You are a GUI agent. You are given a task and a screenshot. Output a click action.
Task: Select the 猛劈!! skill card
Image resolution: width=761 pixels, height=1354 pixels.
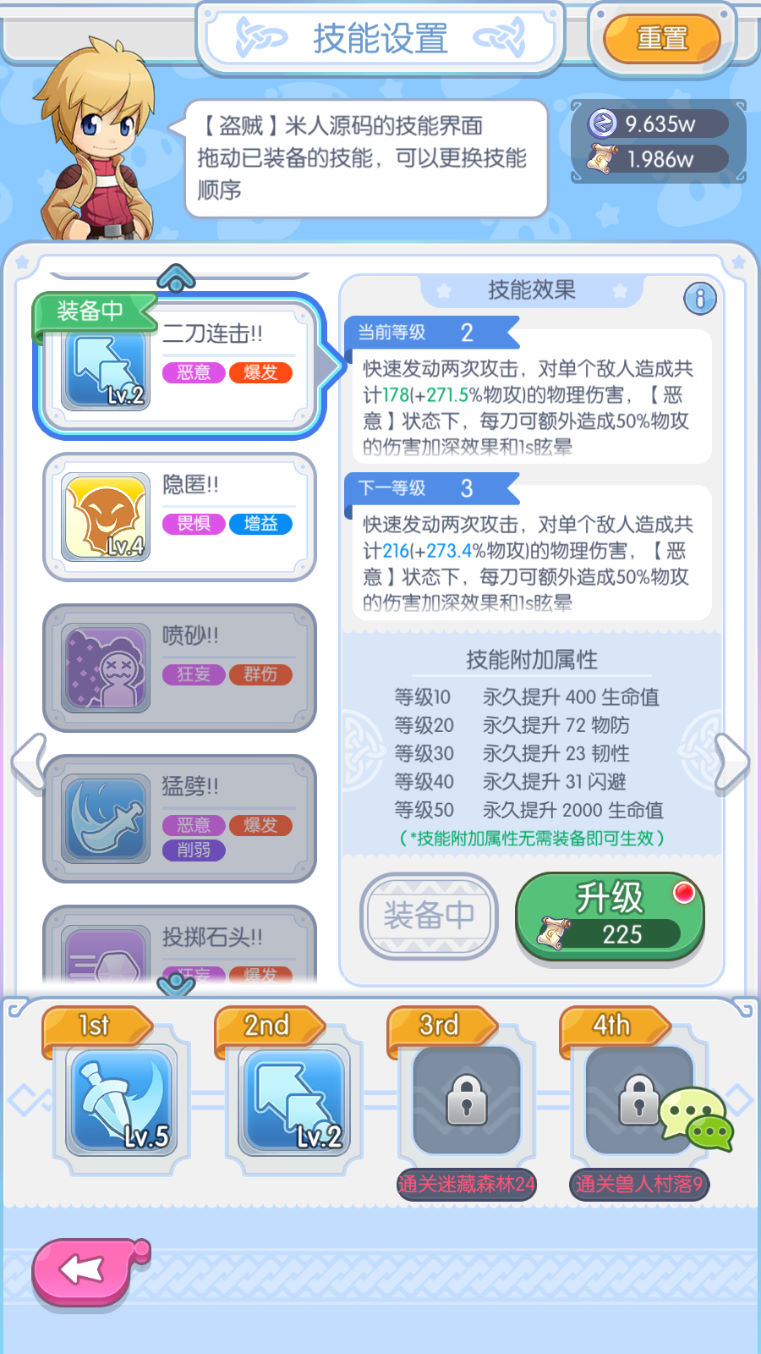click(x=179, y=819)
